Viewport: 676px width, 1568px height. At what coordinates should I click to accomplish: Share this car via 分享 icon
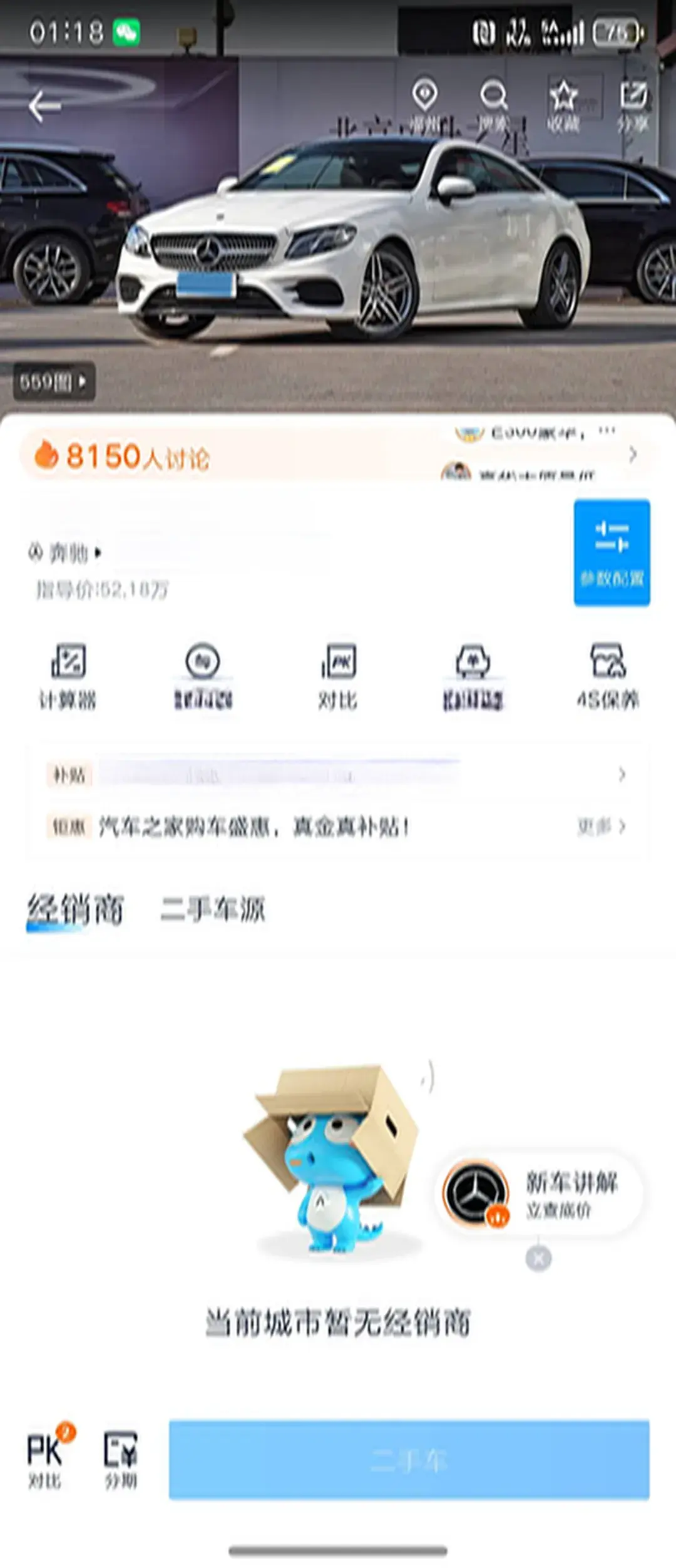(x=633, y=106)
